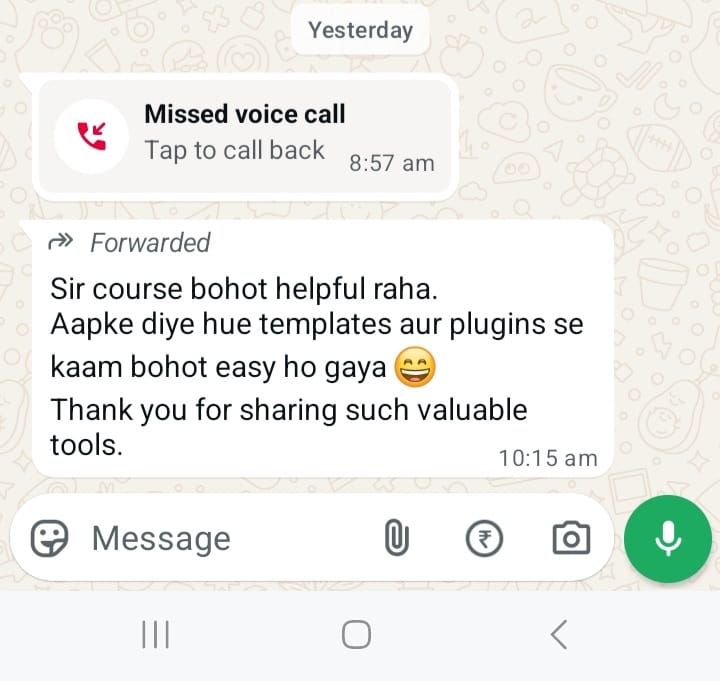Tap the green microphone voice button
Image resolution: width=720 pixels, height=681 pixels.
coord(667,539)
